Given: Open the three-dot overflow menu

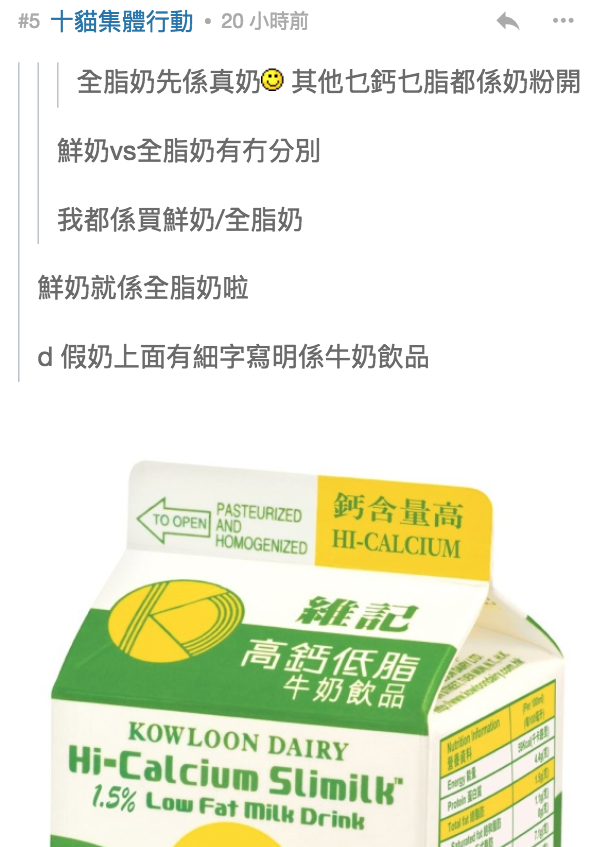Looking at the screenshot, I should pyautogui.click(x=563, y=21).
